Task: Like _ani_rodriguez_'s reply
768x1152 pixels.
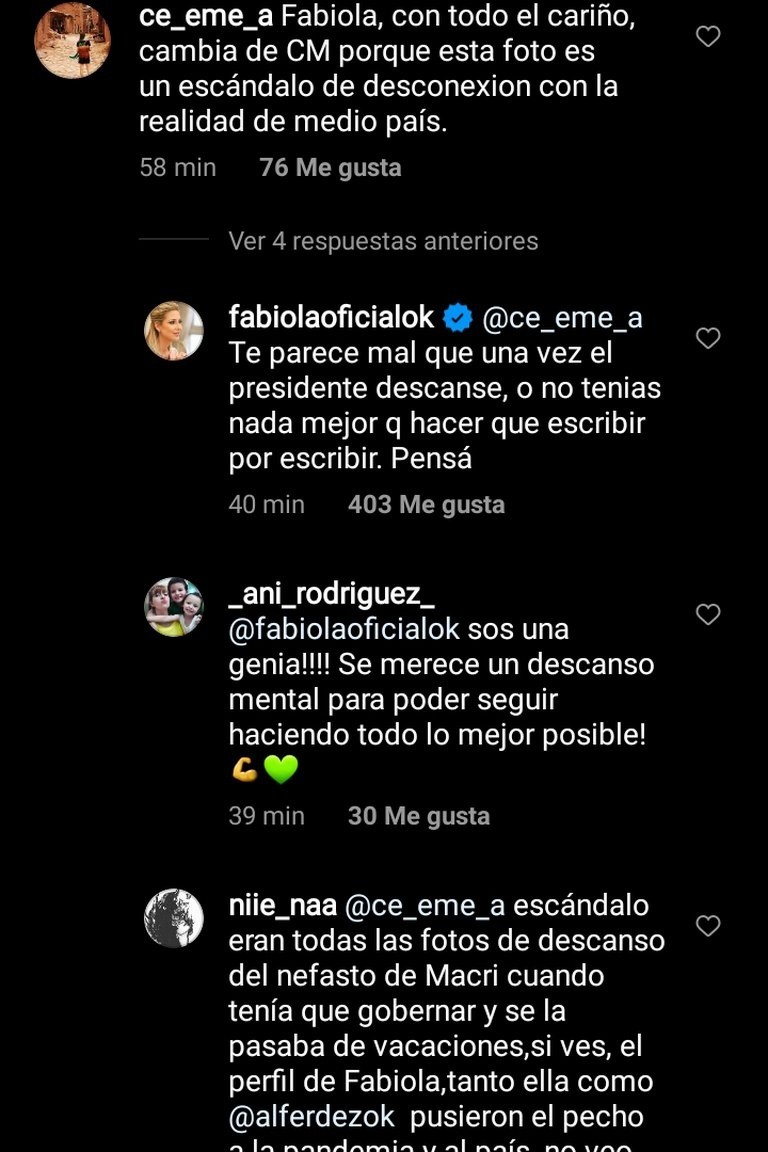Action: click(708, 614)
